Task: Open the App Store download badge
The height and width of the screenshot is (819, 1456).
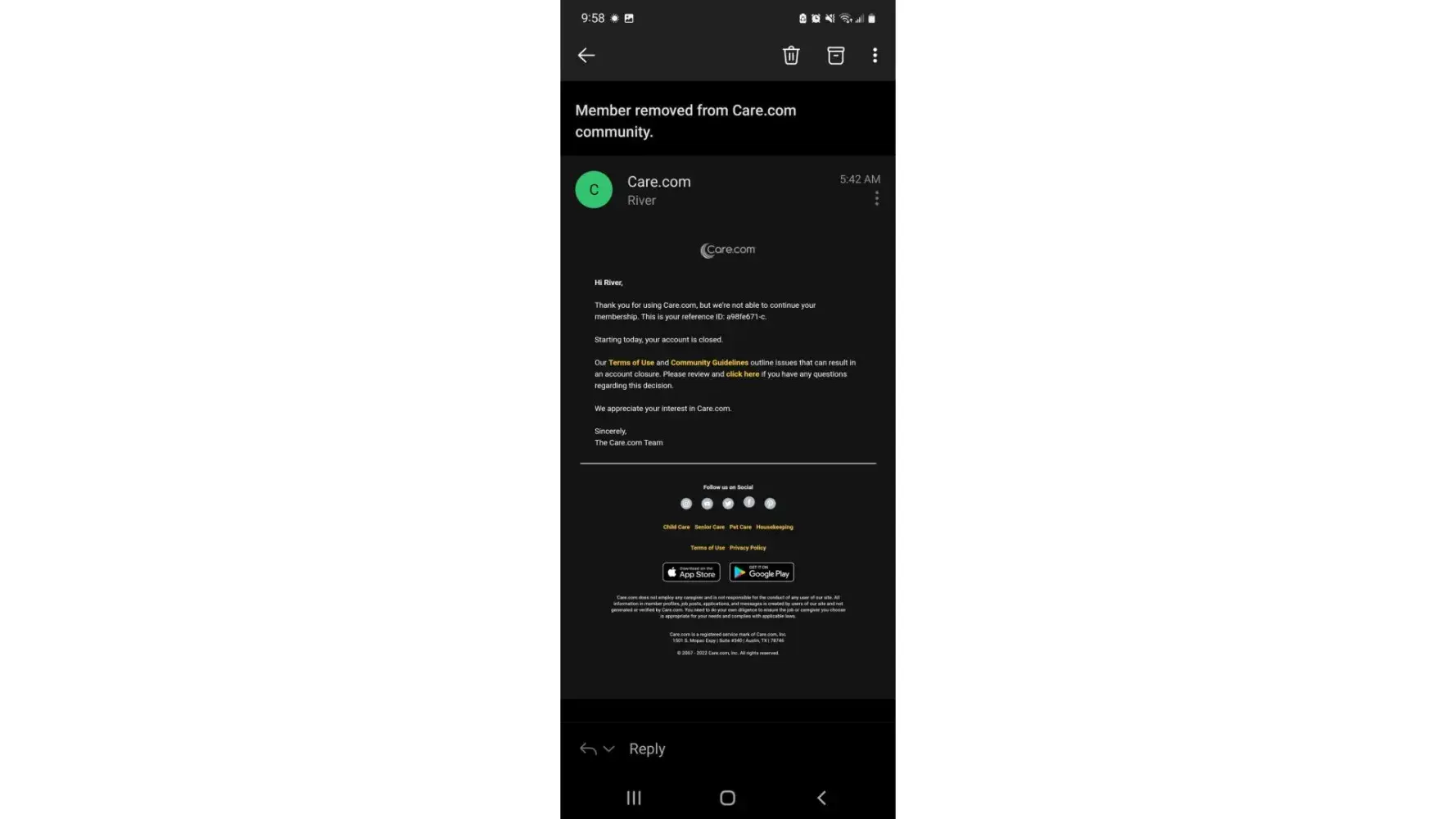Action: (x=691, y=572)
